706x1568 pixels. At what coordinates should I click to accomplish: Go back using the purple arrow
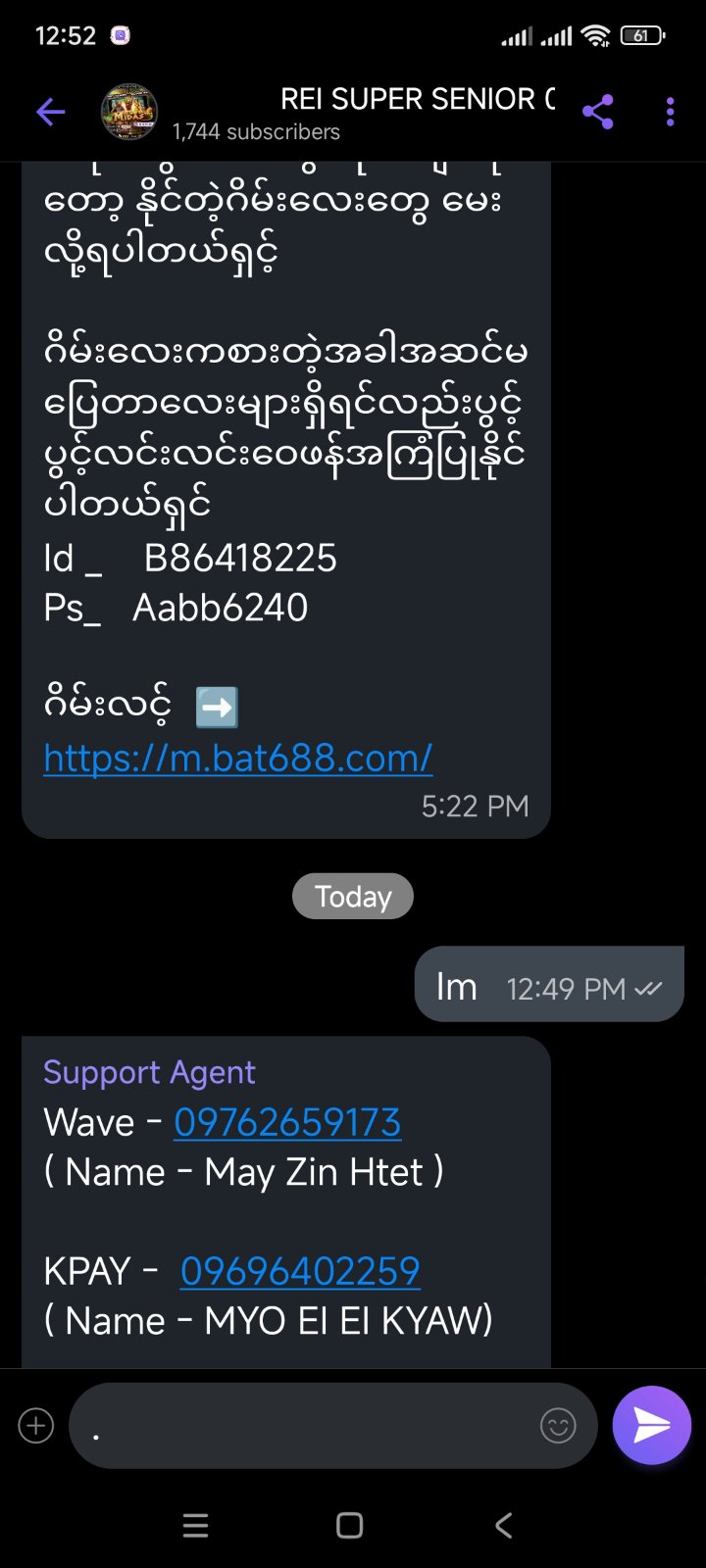click(x=51, y=112)
